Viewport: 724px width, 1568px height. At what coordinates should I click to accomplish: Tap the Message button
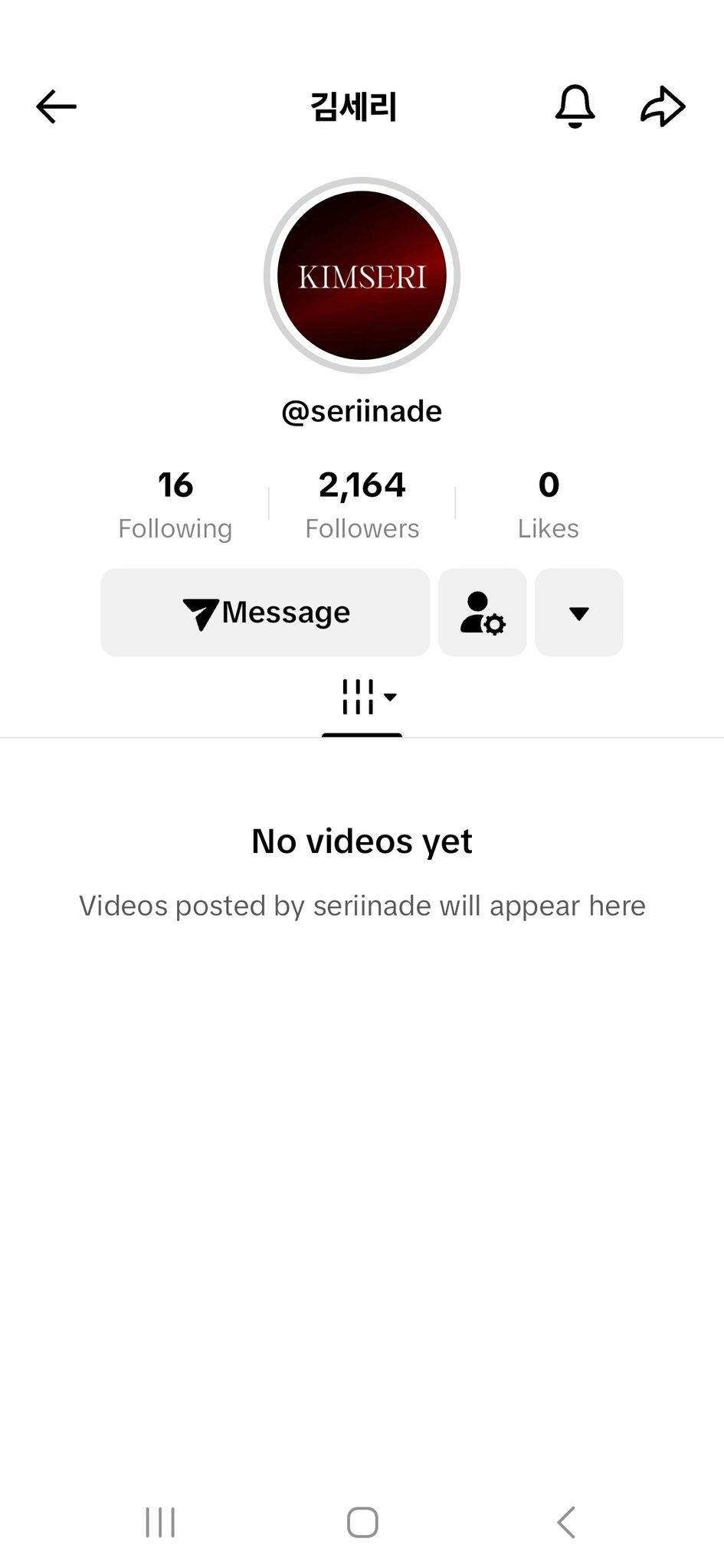[265, 612]
